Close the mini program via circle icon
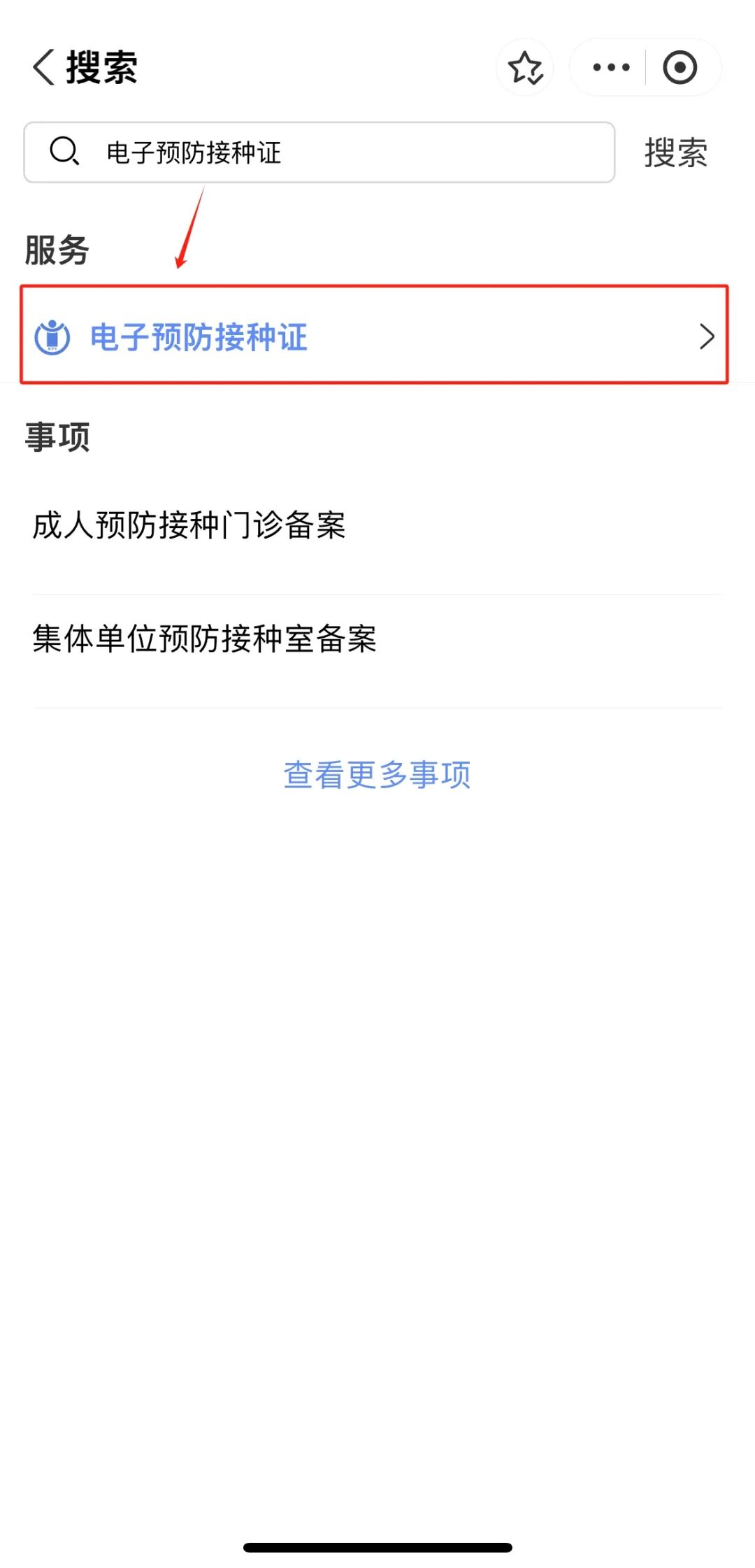Viewport: 755px width, 1568px height. pyautogui.click(x=679, y=68)
